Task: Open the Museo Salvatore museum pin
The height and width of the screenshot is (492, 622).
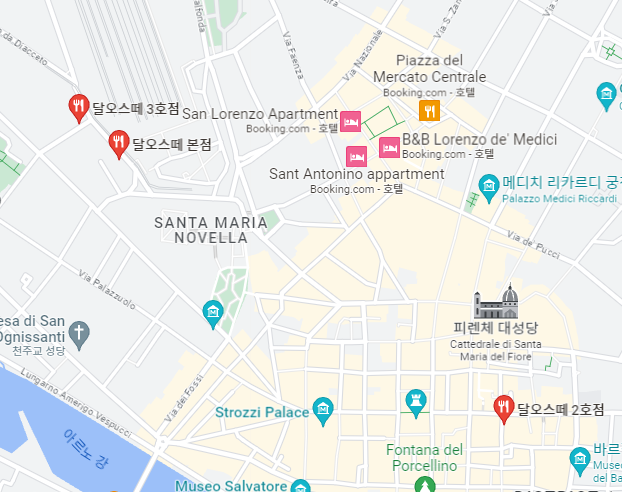Action: [x=301, y=487]
